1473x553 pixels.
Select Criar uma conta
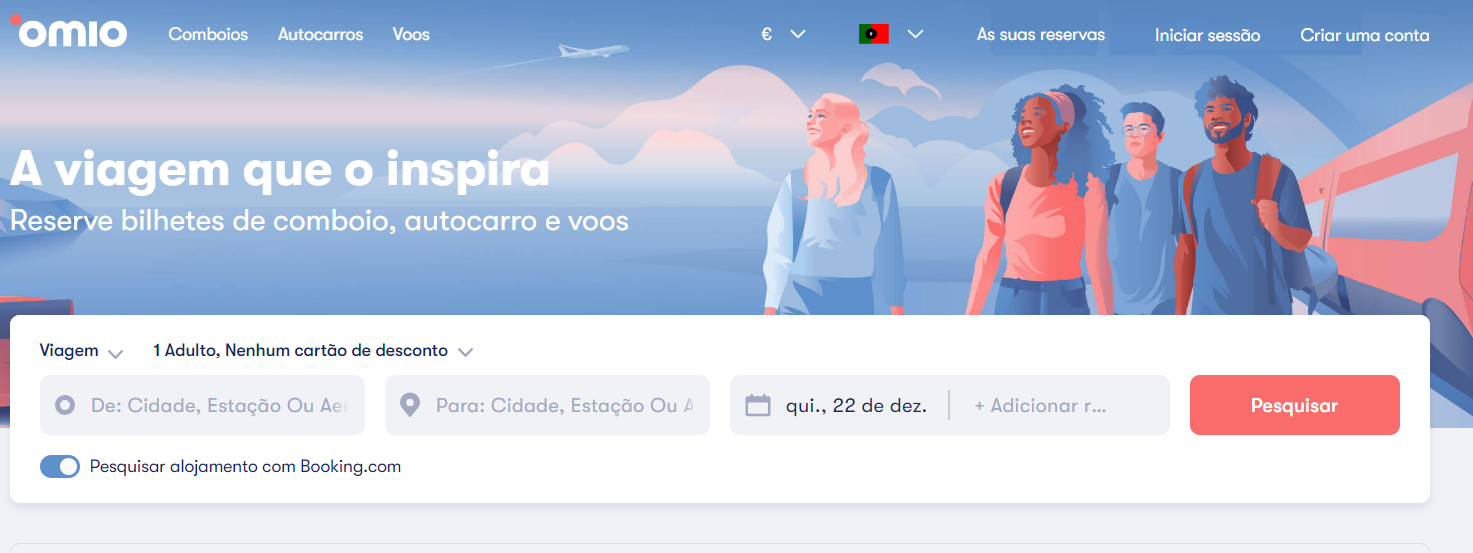click(x=1364, y=35)
